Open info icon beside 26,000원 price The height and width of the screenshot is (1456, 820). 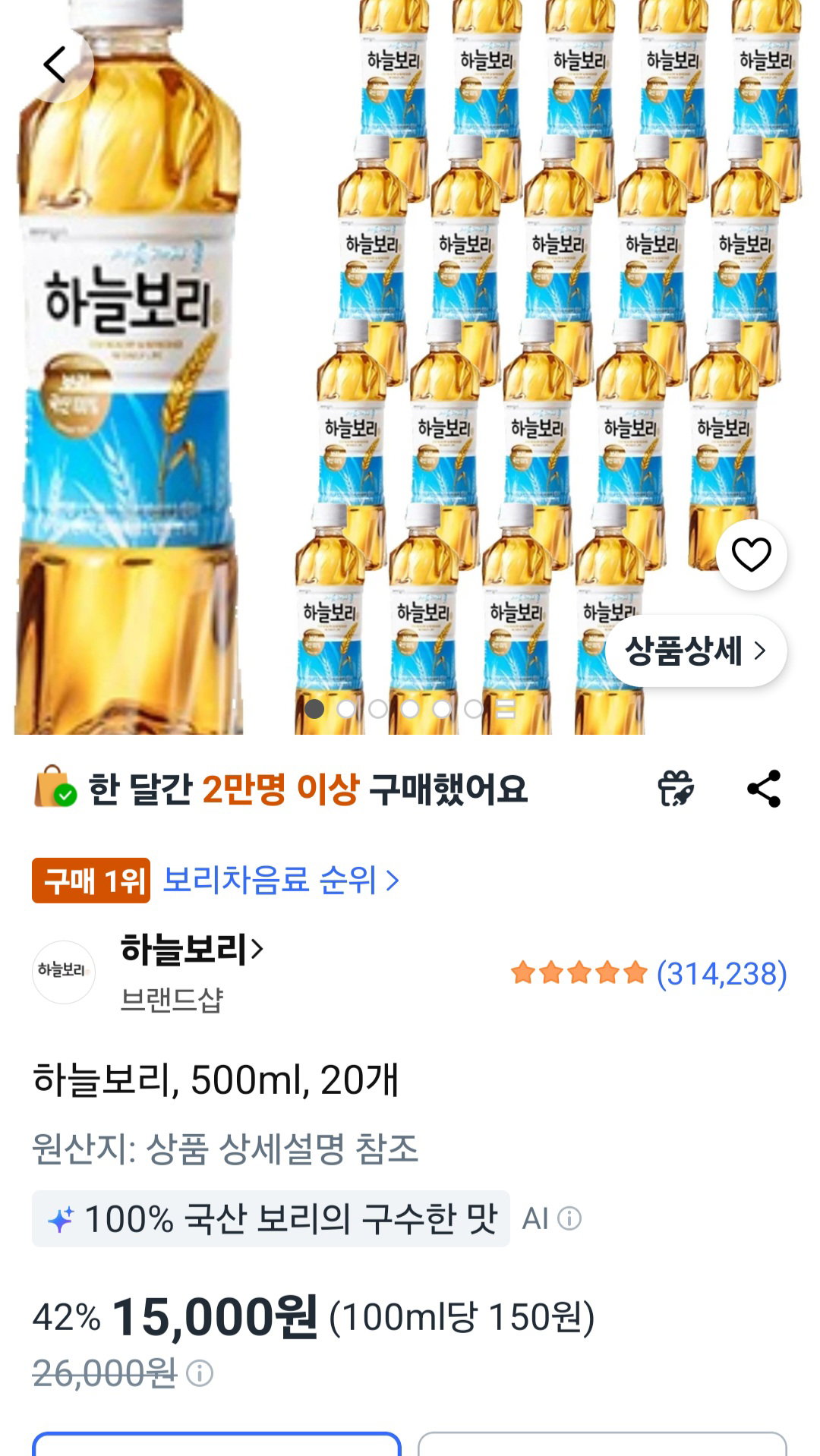200,1373
